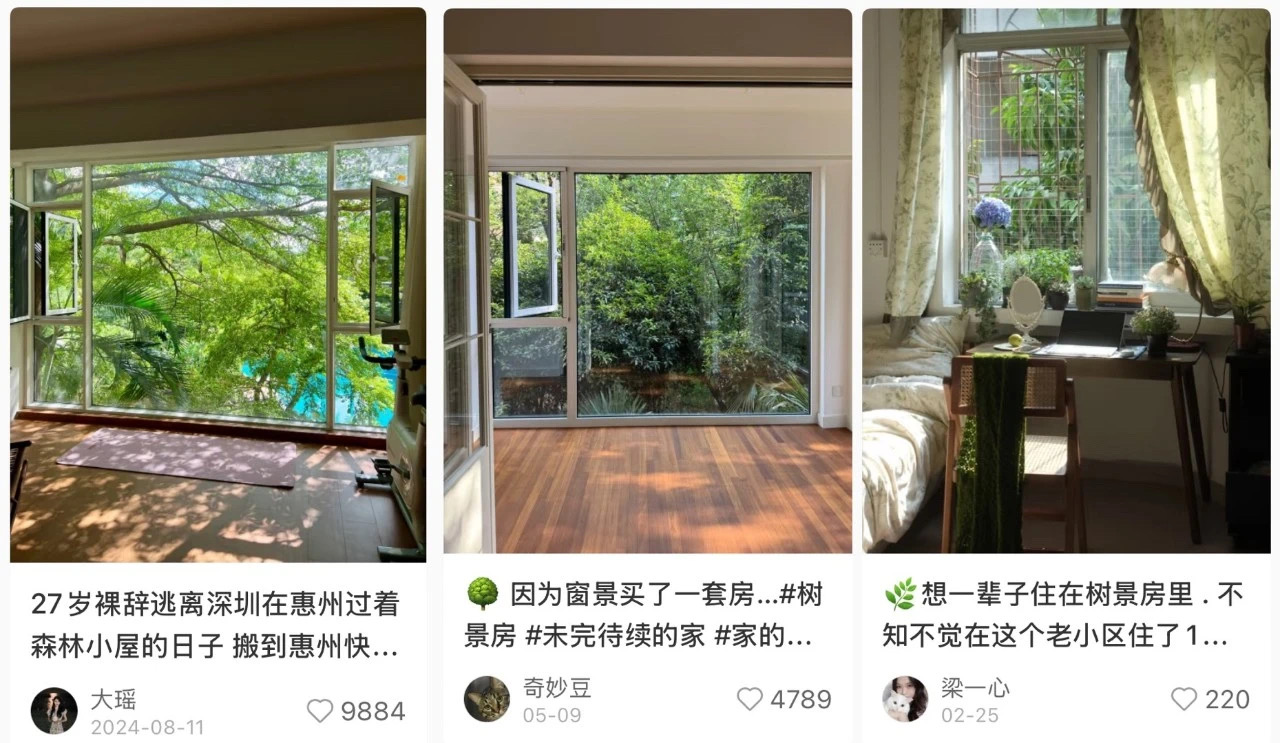Screen dimensions: 1280x743
Task: View 奇妙豆's profile via cat avatar
Action: coord(487,699)
